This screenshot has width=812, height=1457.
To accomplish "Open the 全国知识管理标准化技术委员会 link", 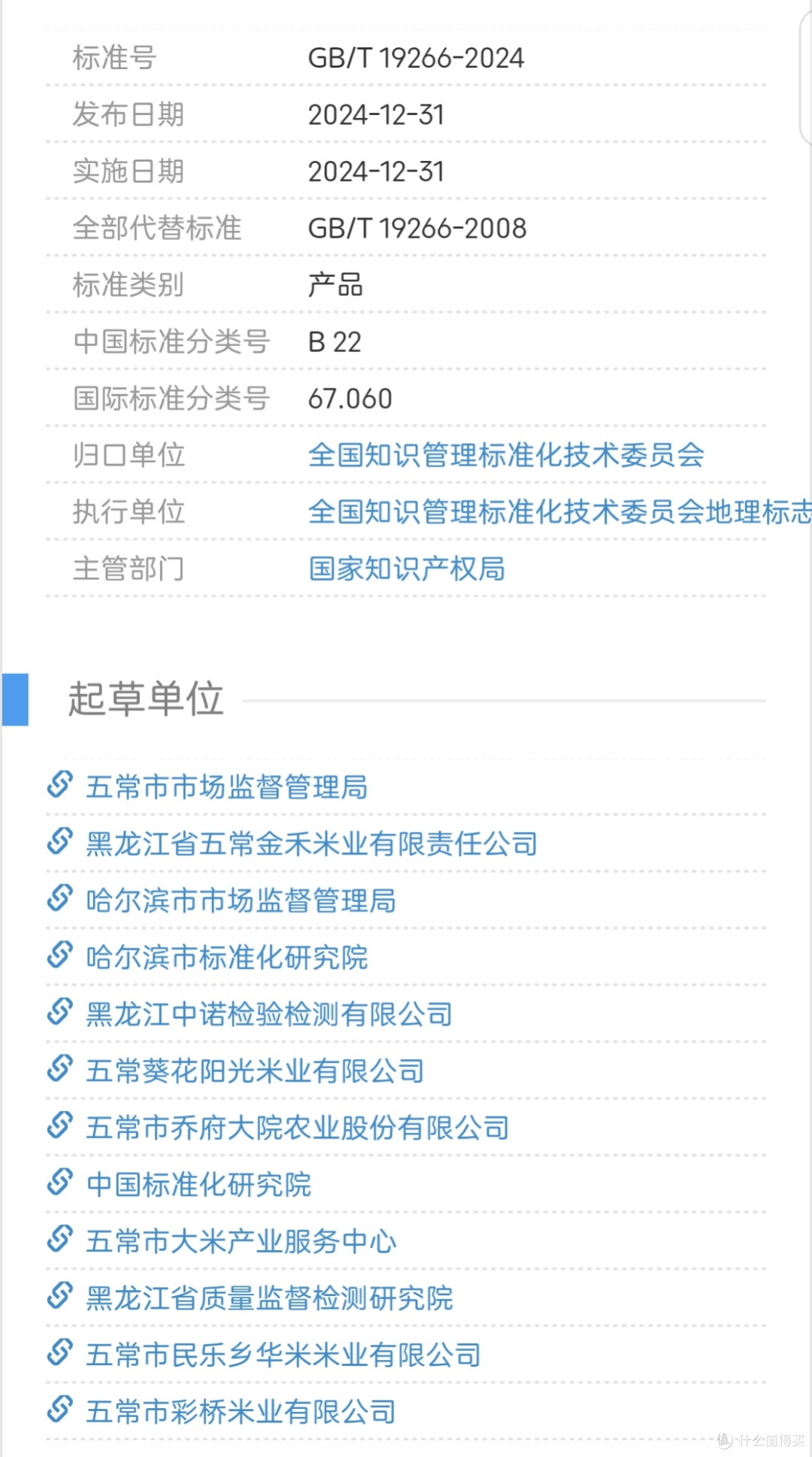I will pyautogui.click(x=506, y=455).
